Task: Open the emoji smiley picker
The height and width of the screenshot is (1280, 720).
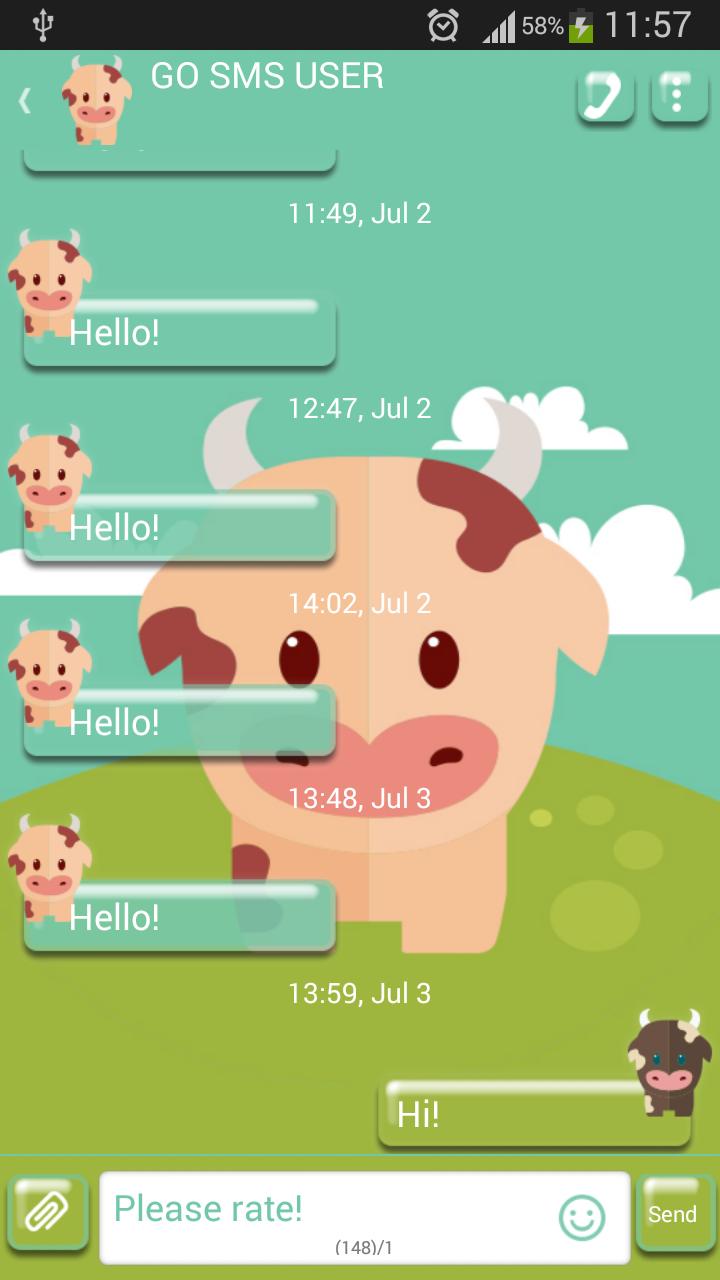Action: 582,1217
